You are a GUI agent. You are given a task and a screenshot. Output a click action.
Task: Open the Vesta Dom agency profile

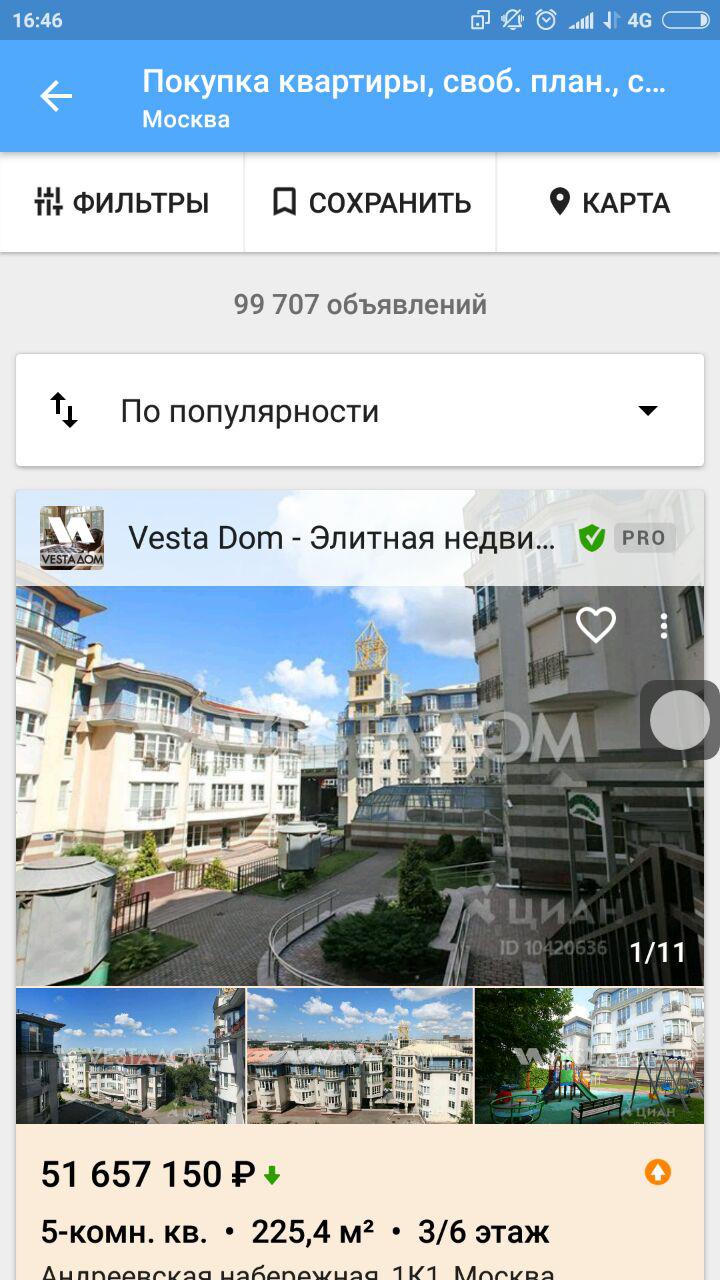340,538
